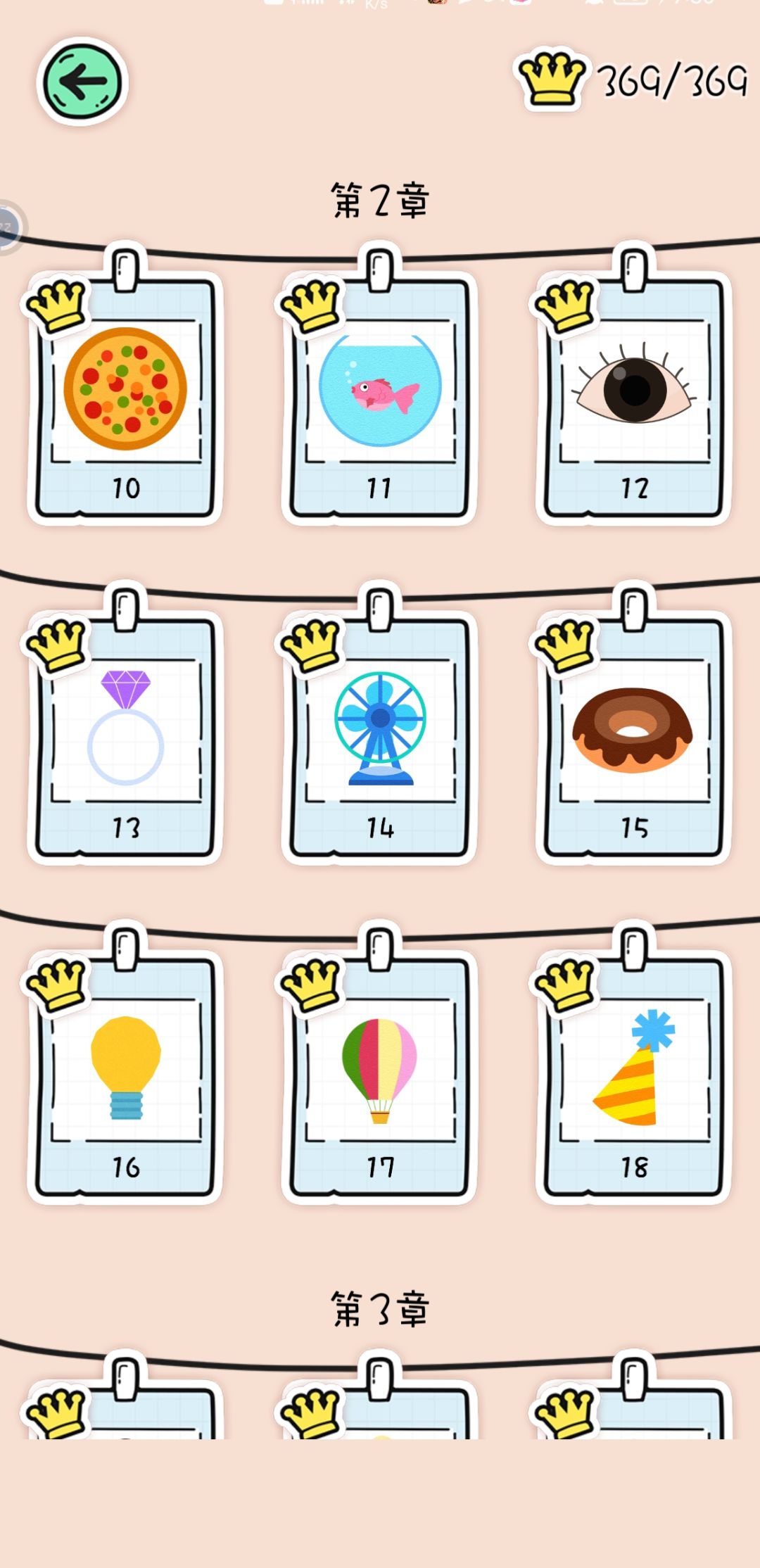Select the fishbowl level 11

click(380, 391)
